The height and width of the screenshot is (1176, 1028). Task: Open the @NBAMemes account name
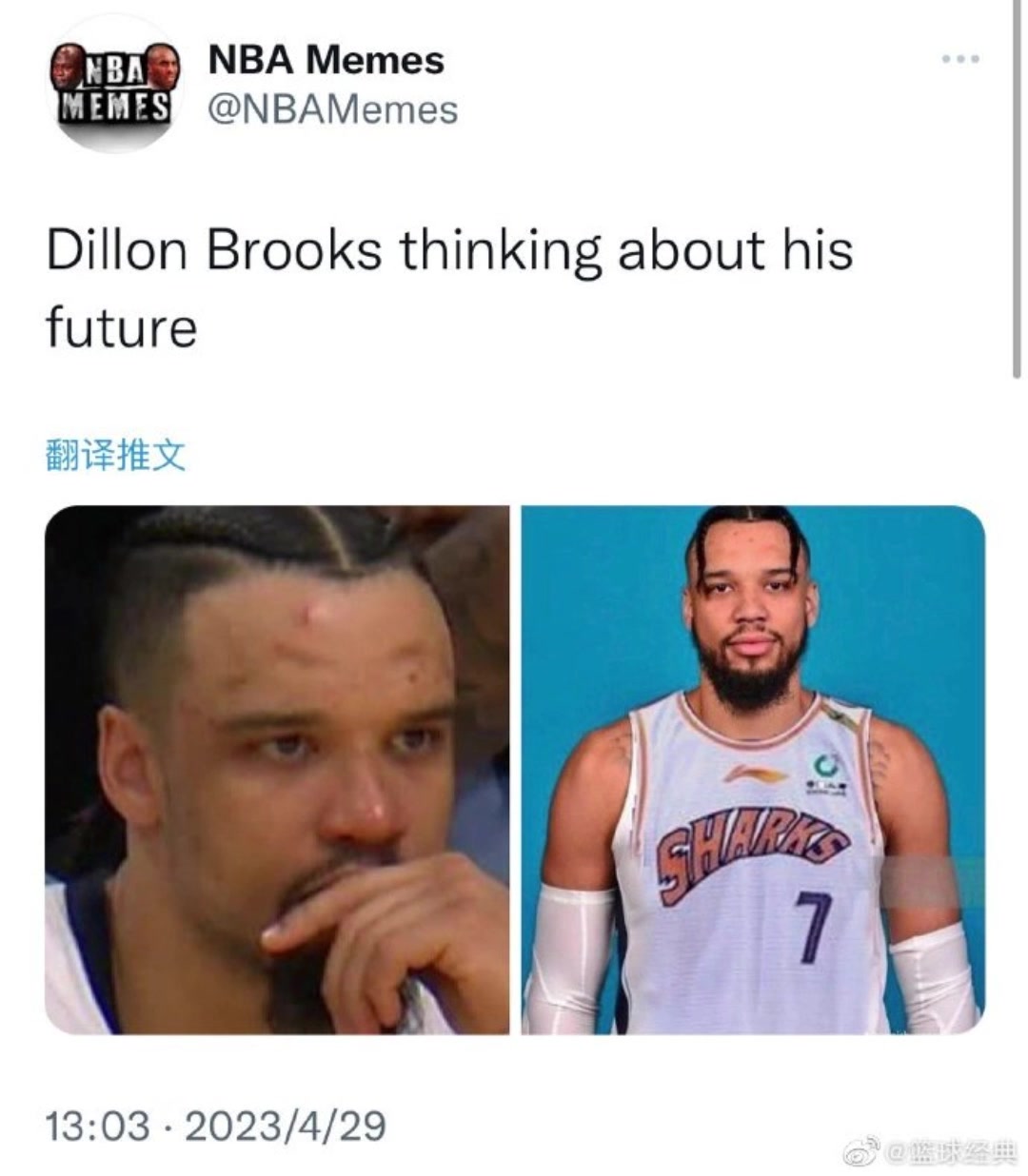332,110
